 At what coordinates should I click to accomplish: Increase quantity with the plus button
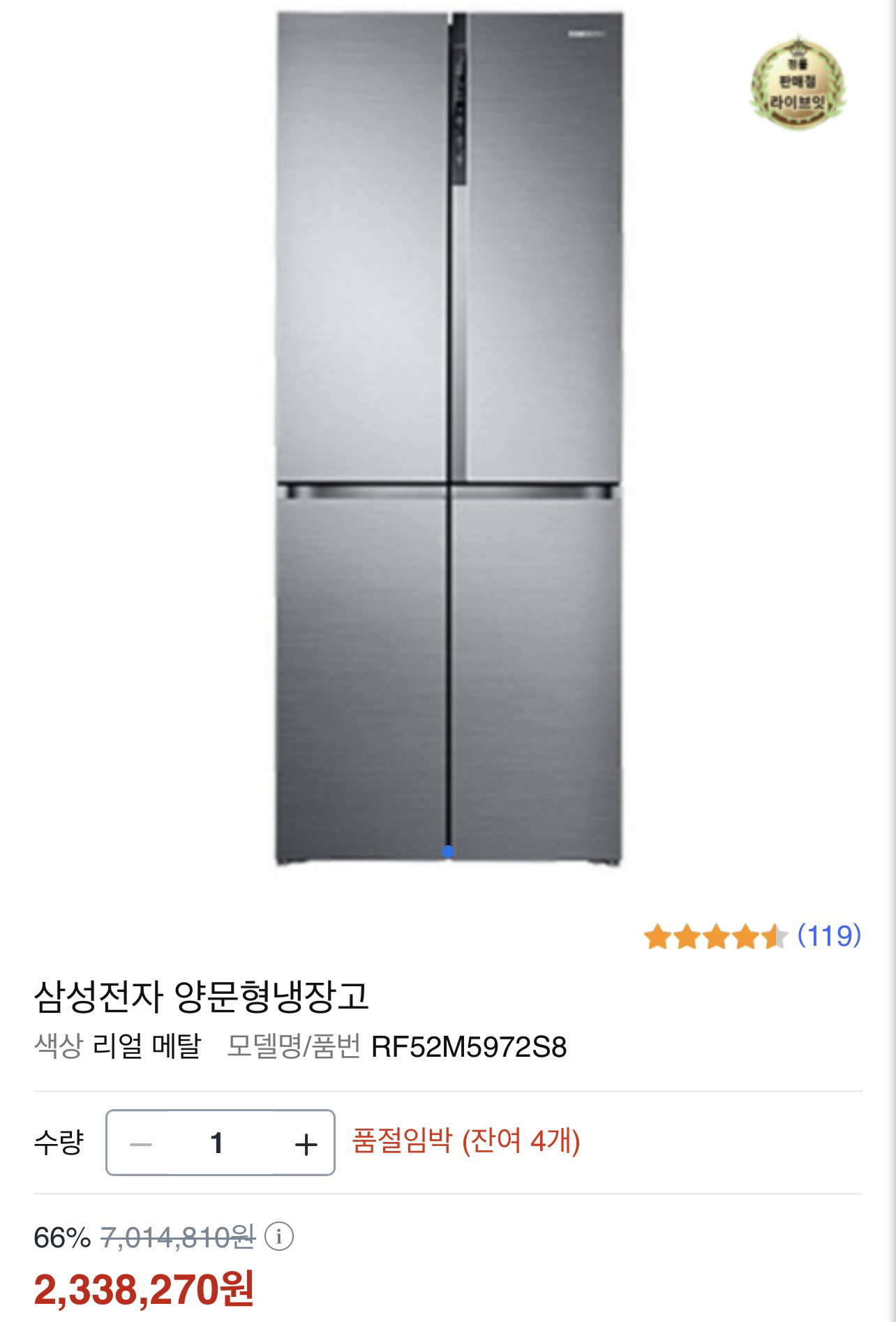(306, 1144)
